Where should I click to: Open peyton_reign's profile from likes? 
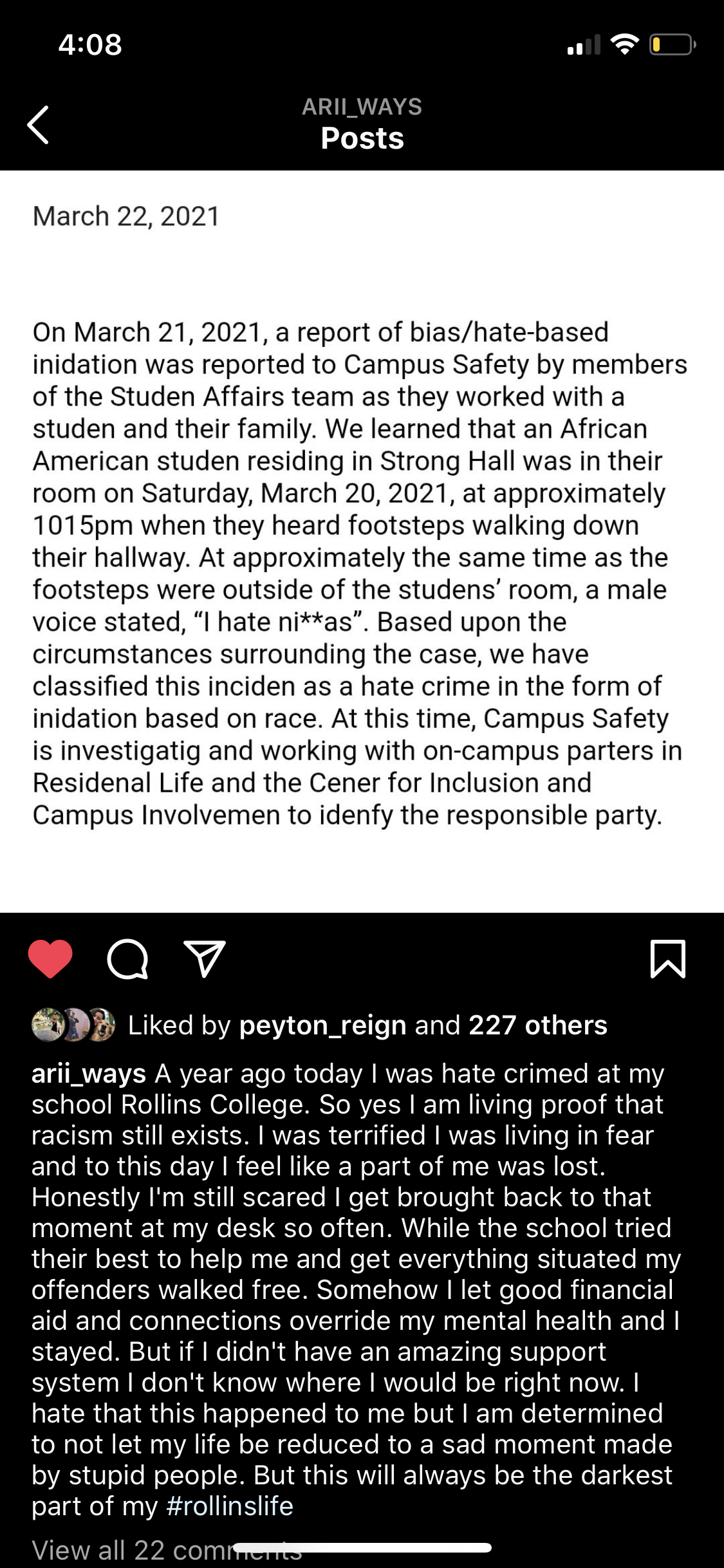[322, 1025]
